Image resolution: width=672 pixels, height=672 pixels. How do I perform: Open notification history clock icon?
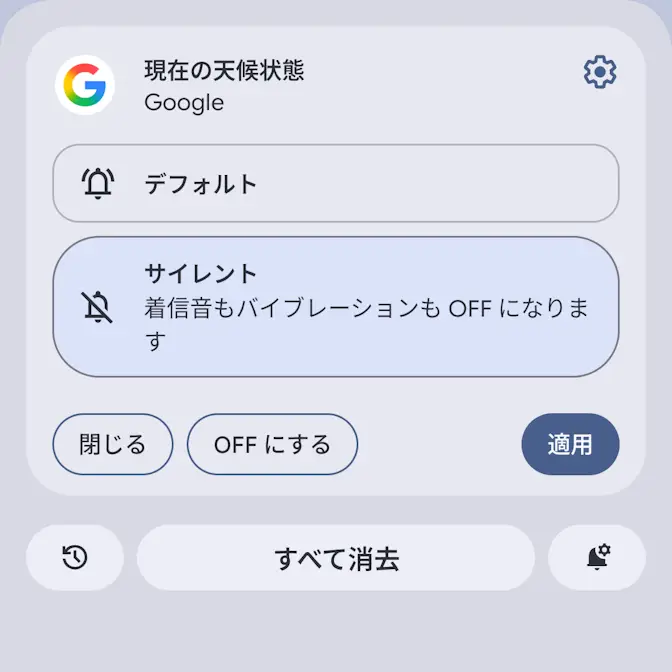75,558
